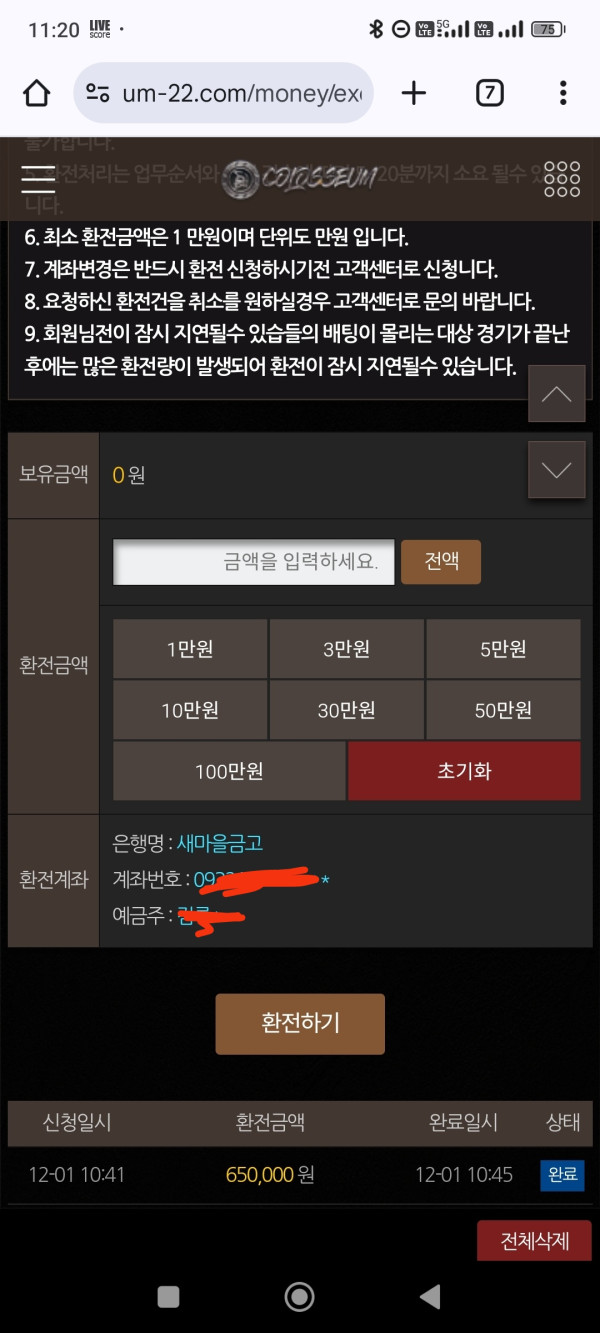This screenshot has height=1333, width=600.
Task: Go to the browser home page
Action: [36, 93]
